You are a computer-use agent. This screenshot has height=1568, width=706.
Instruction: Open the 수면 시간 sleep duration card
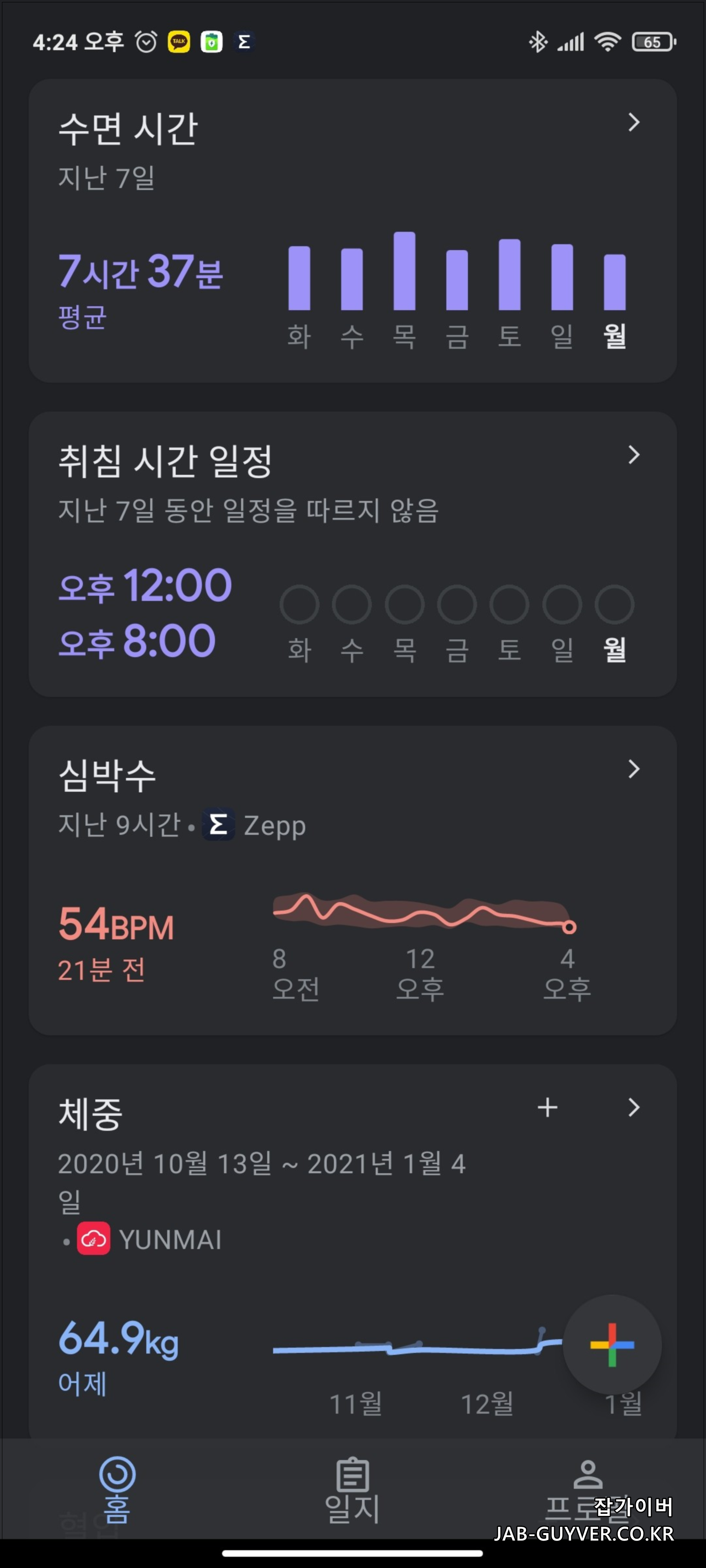[353, 231]
